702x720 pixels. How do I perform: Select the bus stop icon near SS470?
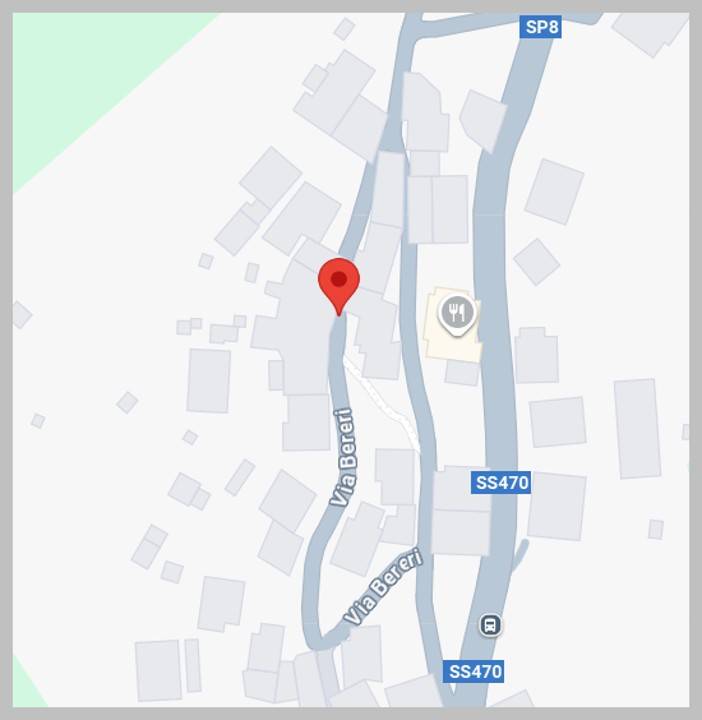pos(489,625)
